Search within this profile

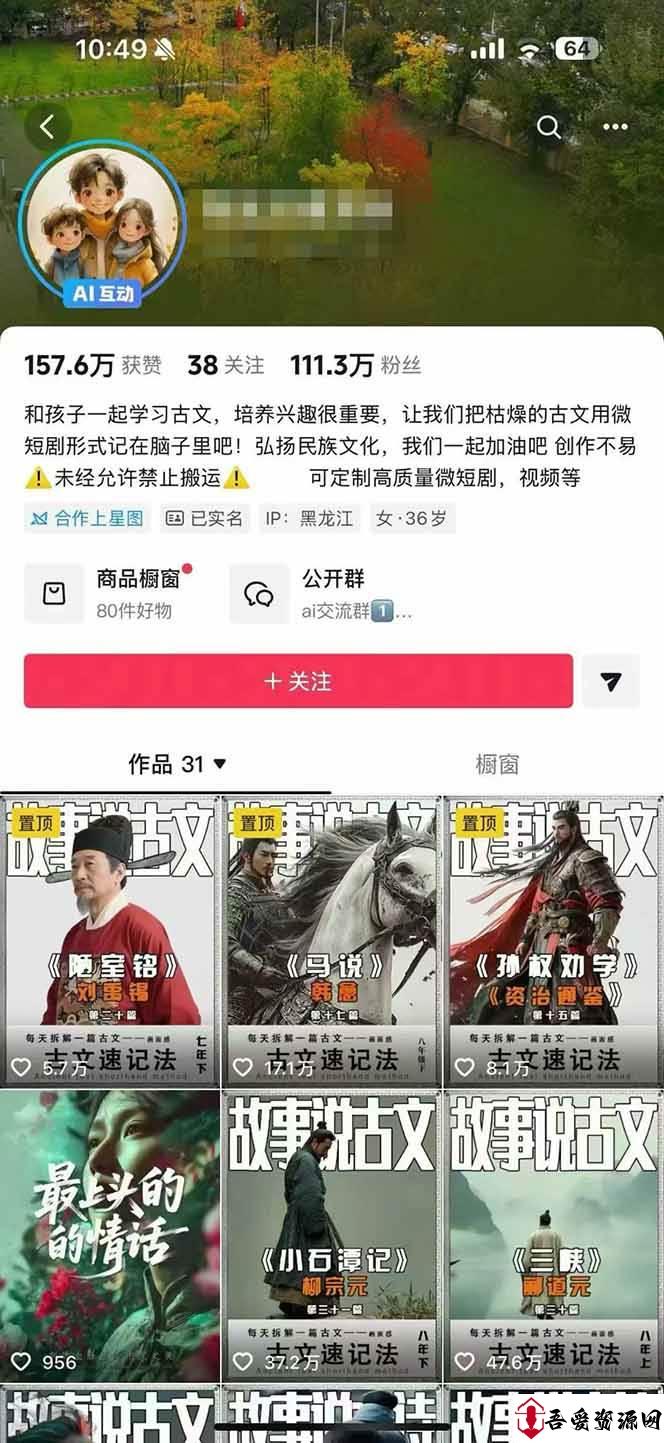(548, 127)
